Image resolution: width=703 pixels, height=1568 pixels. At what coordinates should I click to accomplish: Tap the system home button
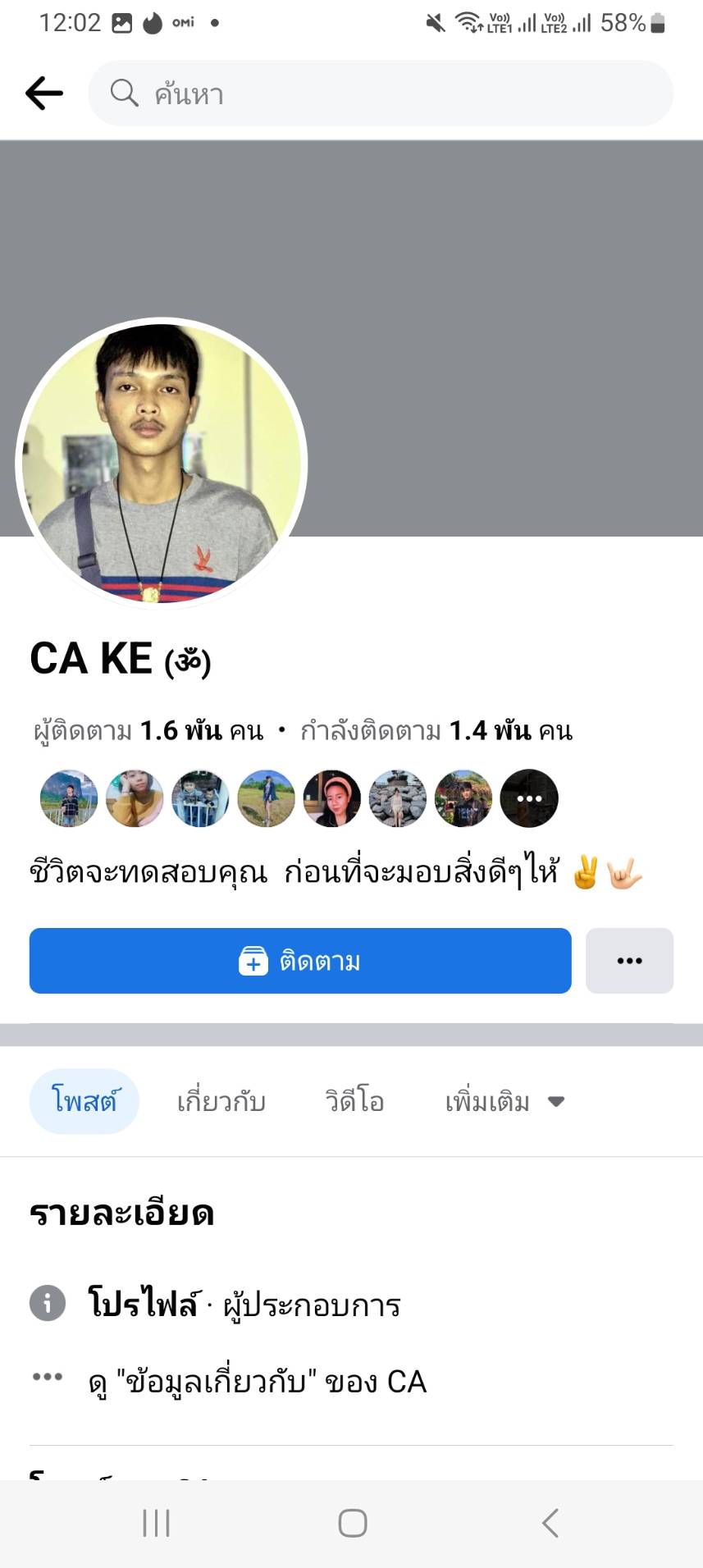[352, 1524]
